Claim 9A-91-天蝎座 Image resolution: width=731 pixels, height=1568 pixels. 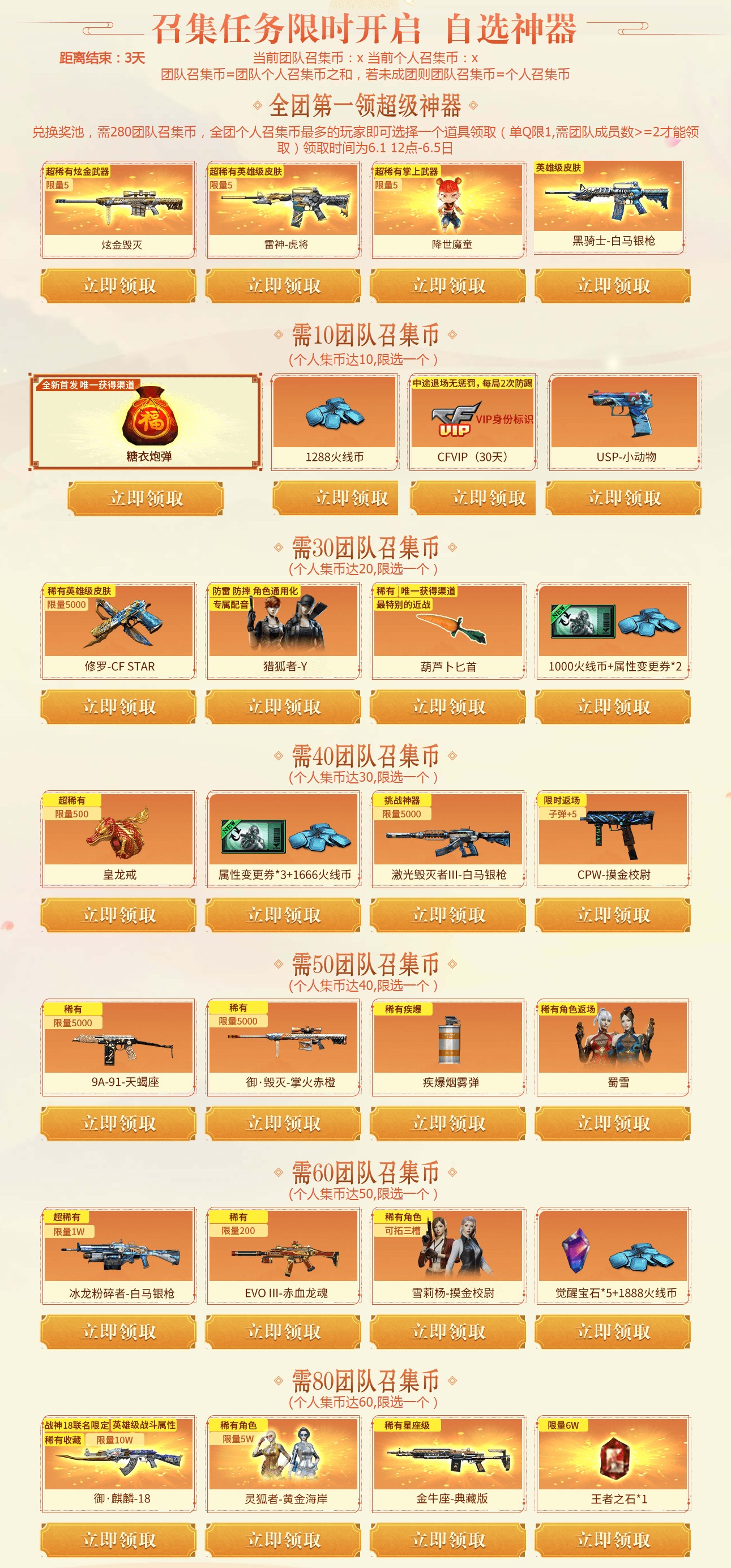click(119, 1123)
